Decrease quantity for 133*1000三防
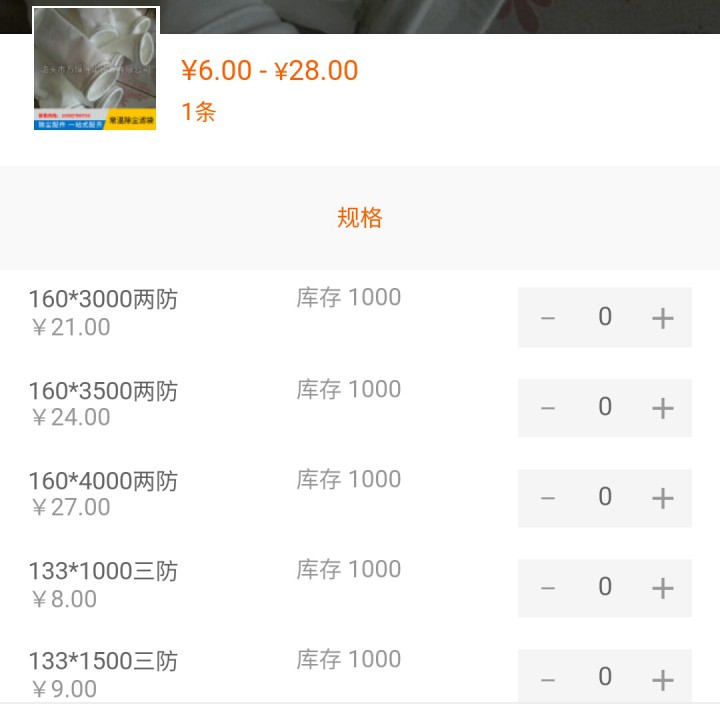Viewport: 720px width, 720px height. point(548,588)
